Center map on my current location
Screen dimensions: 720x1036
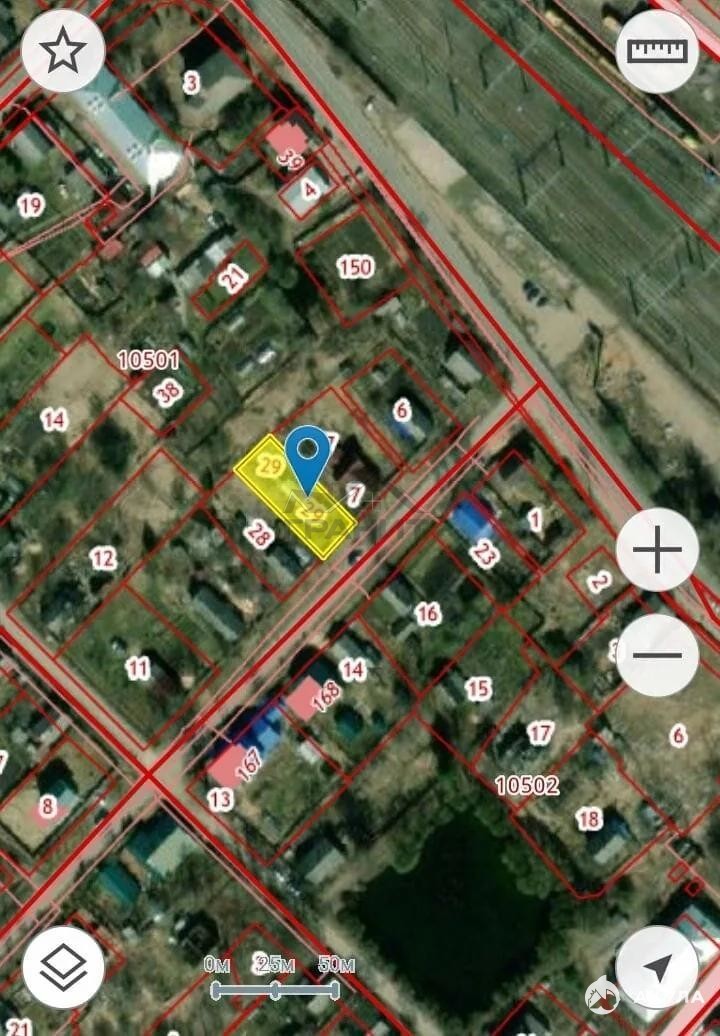(x=657, y=967)
